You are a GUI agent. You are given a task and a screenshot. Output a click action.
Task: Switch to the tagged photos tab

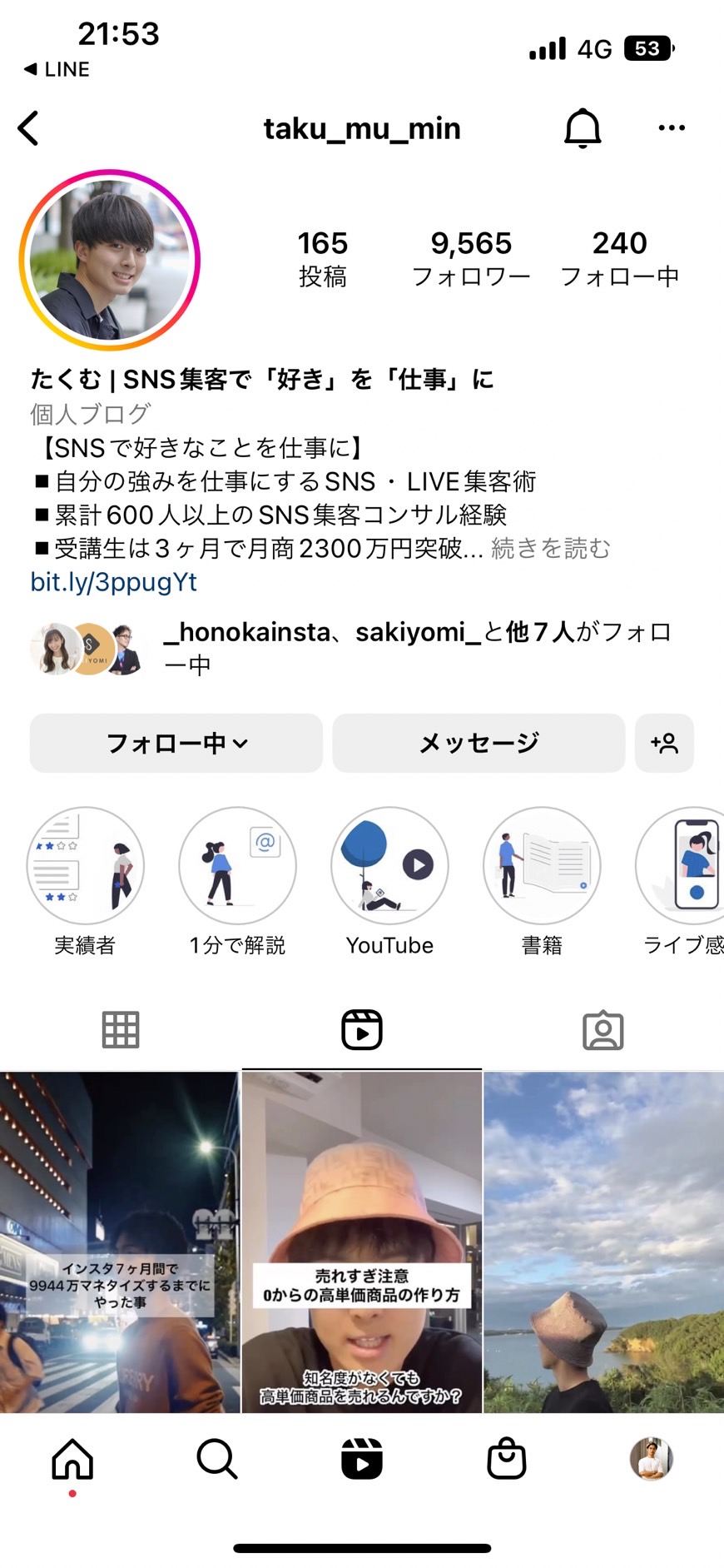pyautogui.click(x=603, y=1030)
